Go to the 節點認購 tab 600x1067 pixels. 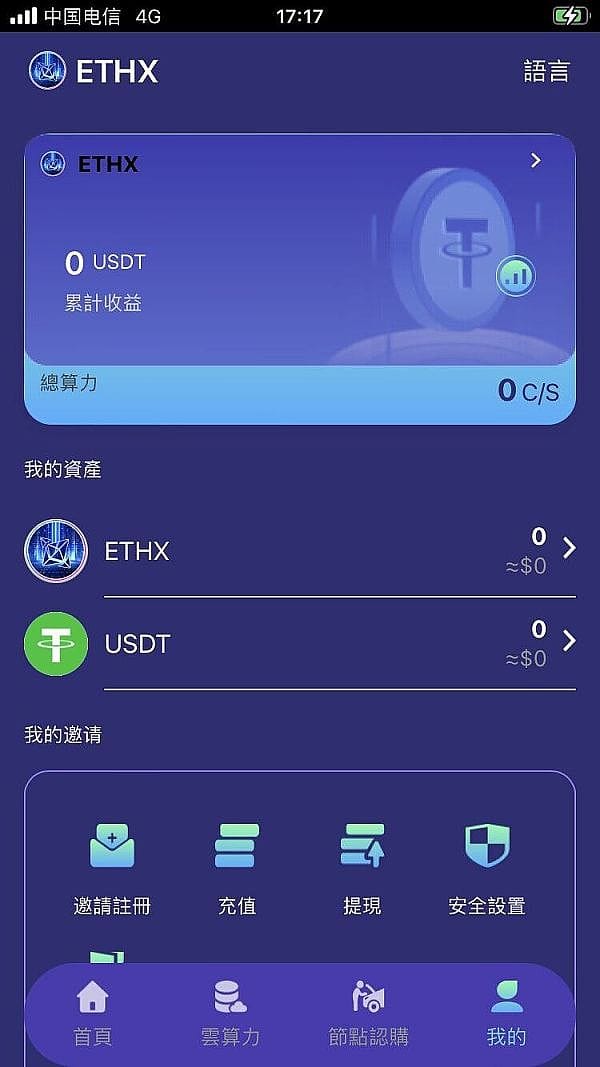coord(369,1012)
